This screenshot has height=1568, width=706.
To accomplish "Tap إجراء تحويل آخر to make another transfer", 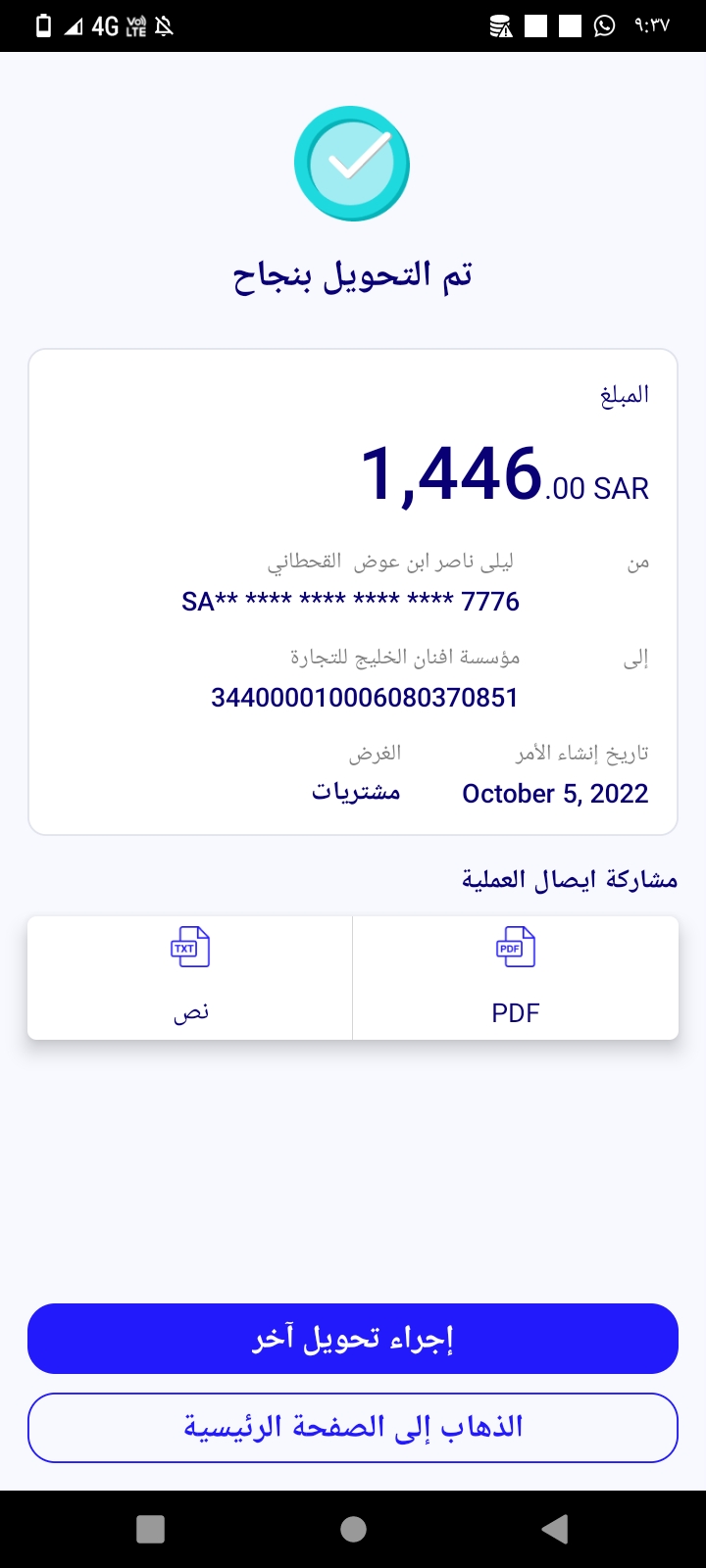I will click(x=353, y=1339).
